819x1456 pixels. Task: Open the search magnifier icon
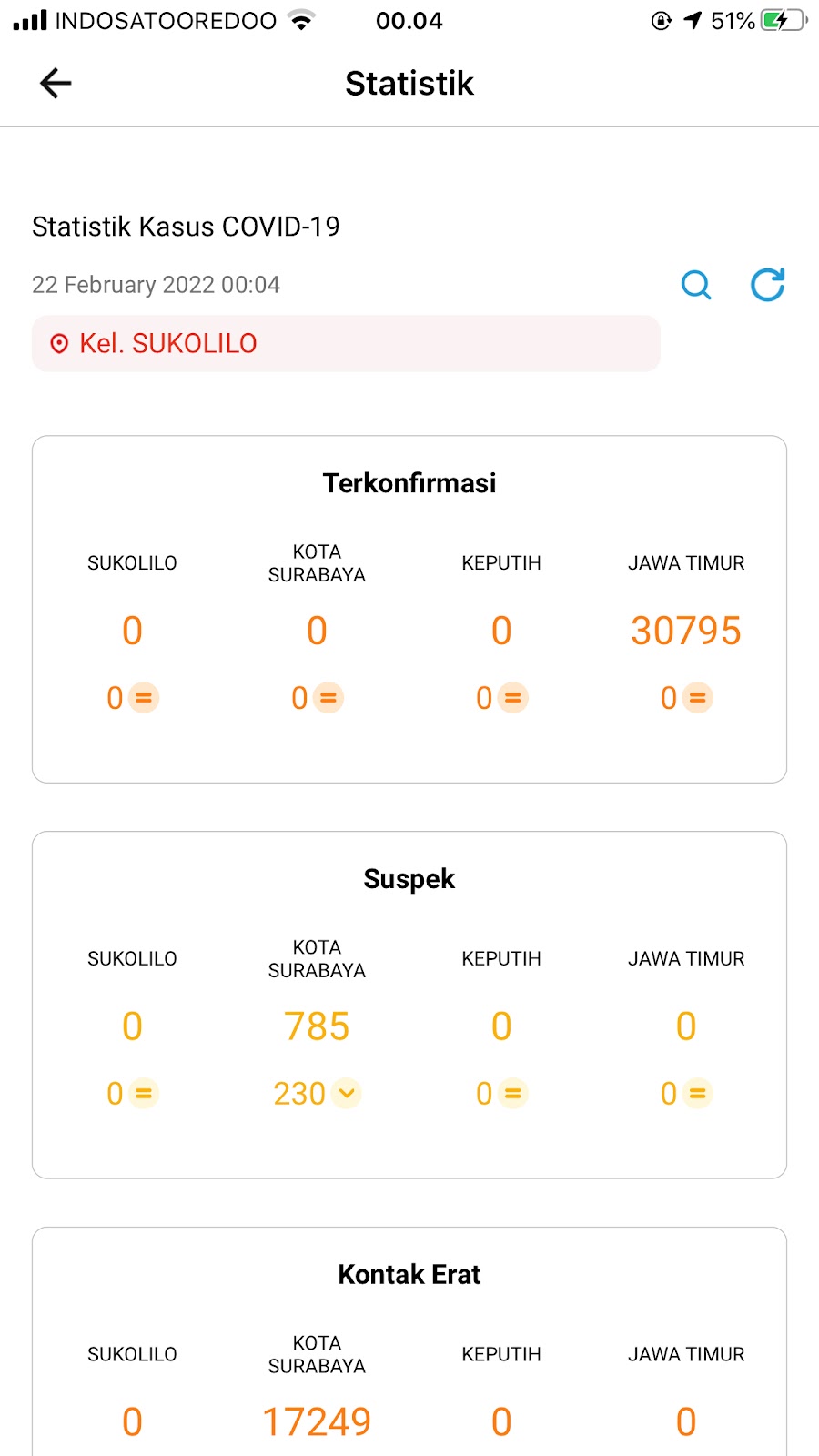pos(696,285)
